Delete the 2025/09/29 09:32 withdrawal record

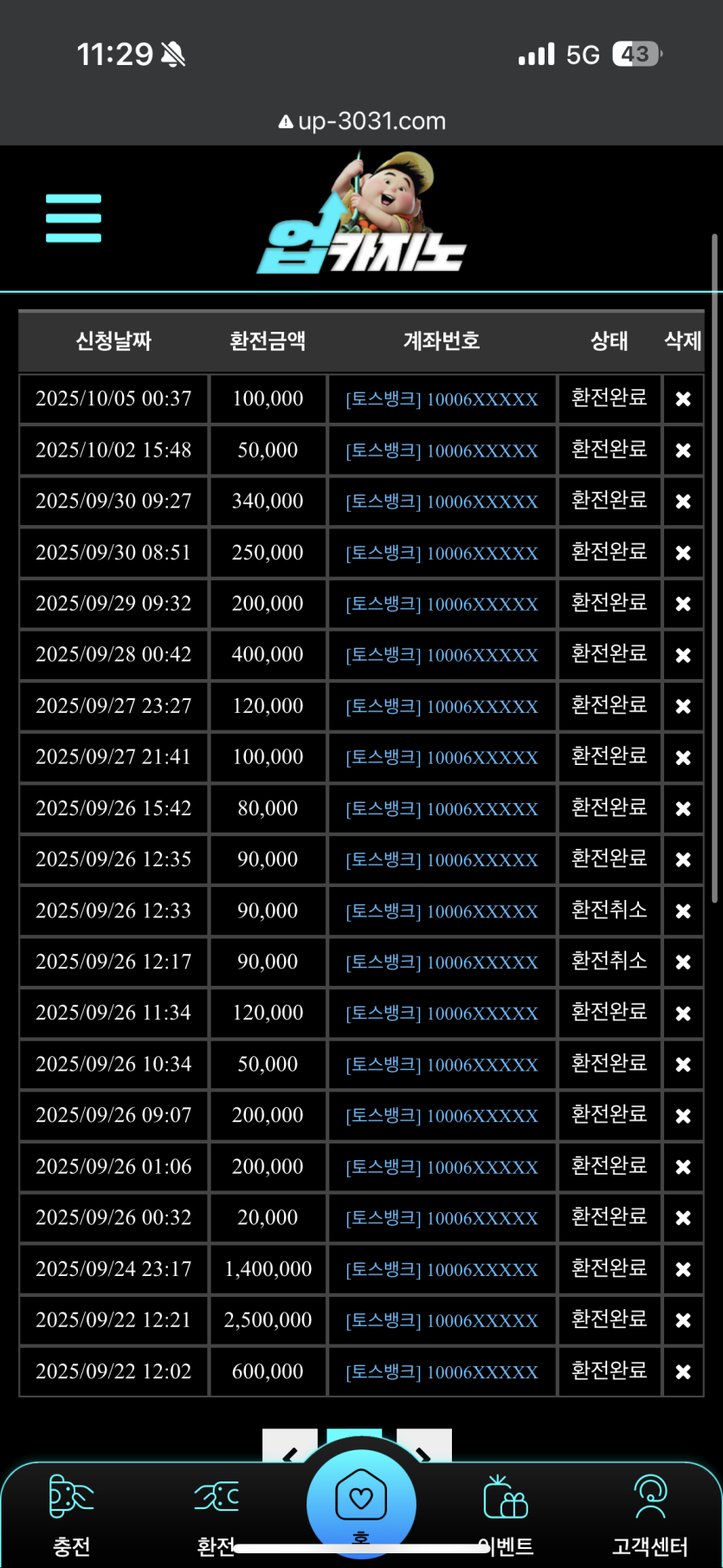pyautogui.click(x=683, y=605)
